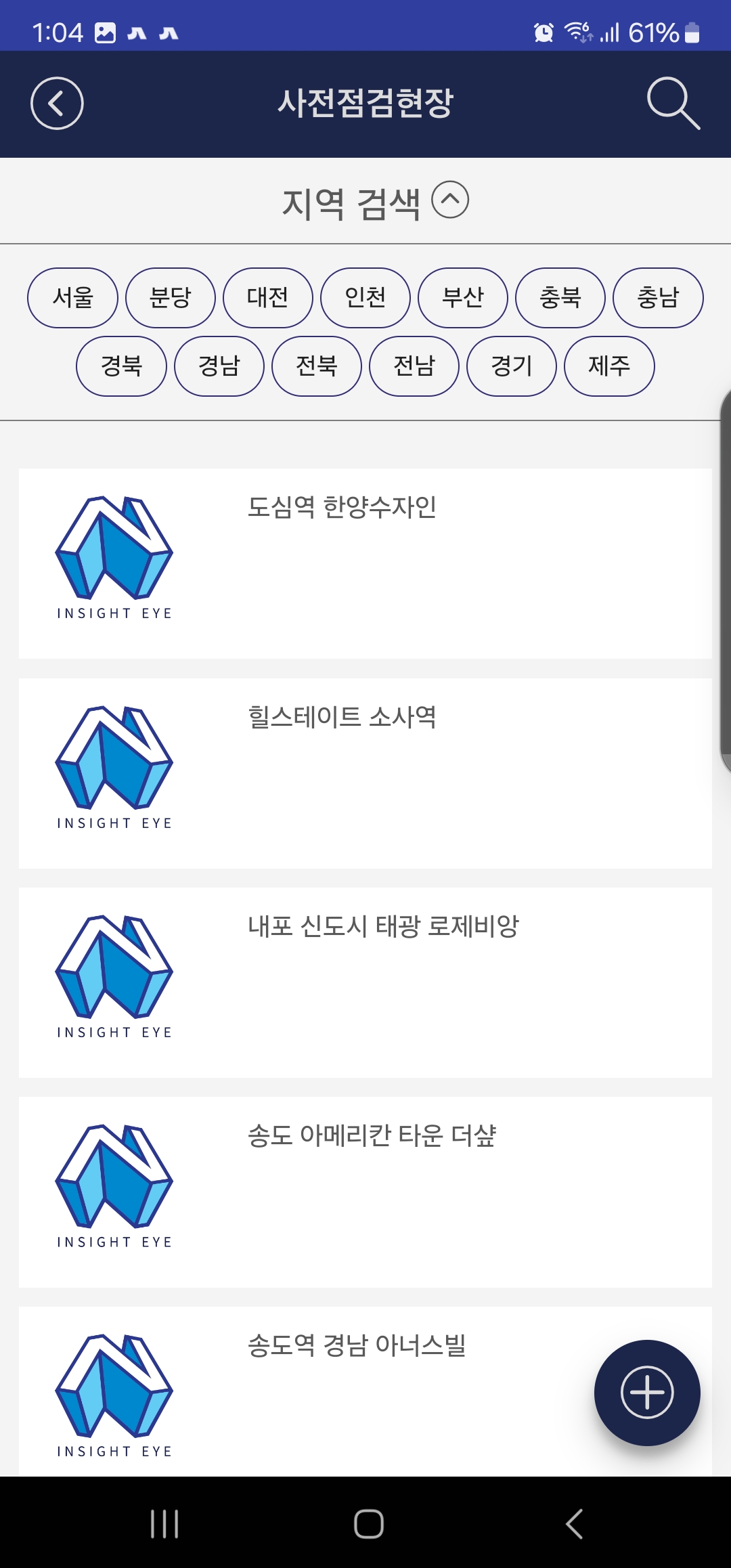731x1568 pixels.
Task: Collapse the 지역 검색 section
Action: (450, 200)
